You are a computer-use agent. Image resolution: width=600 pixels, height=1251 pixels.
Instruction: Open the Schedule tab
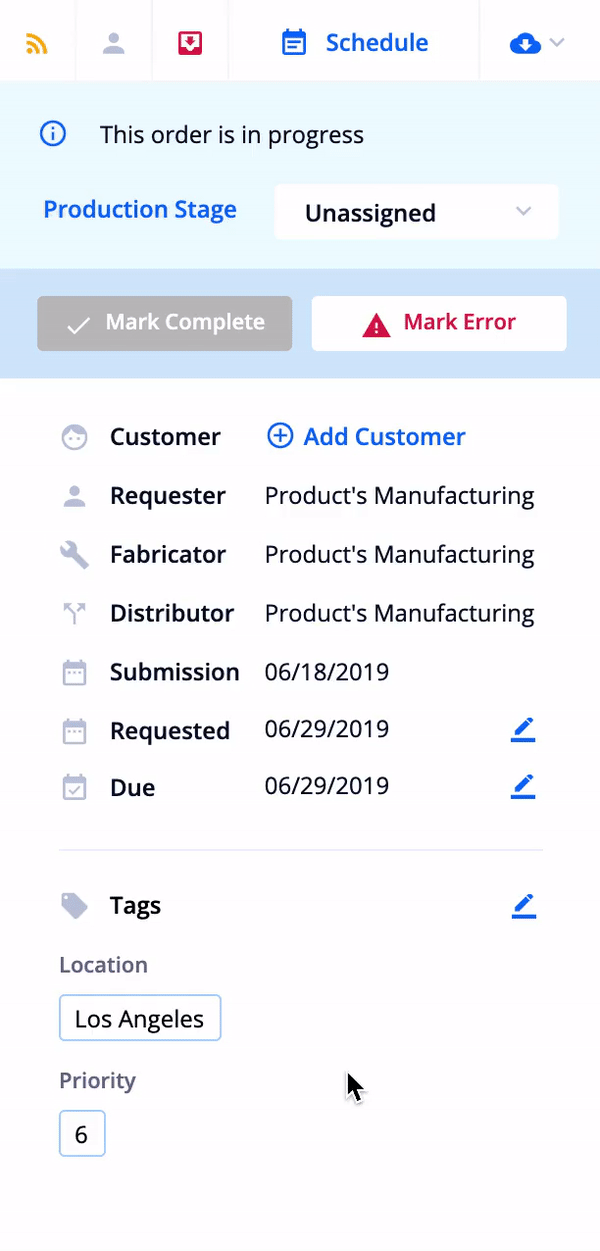coord(354,43)
